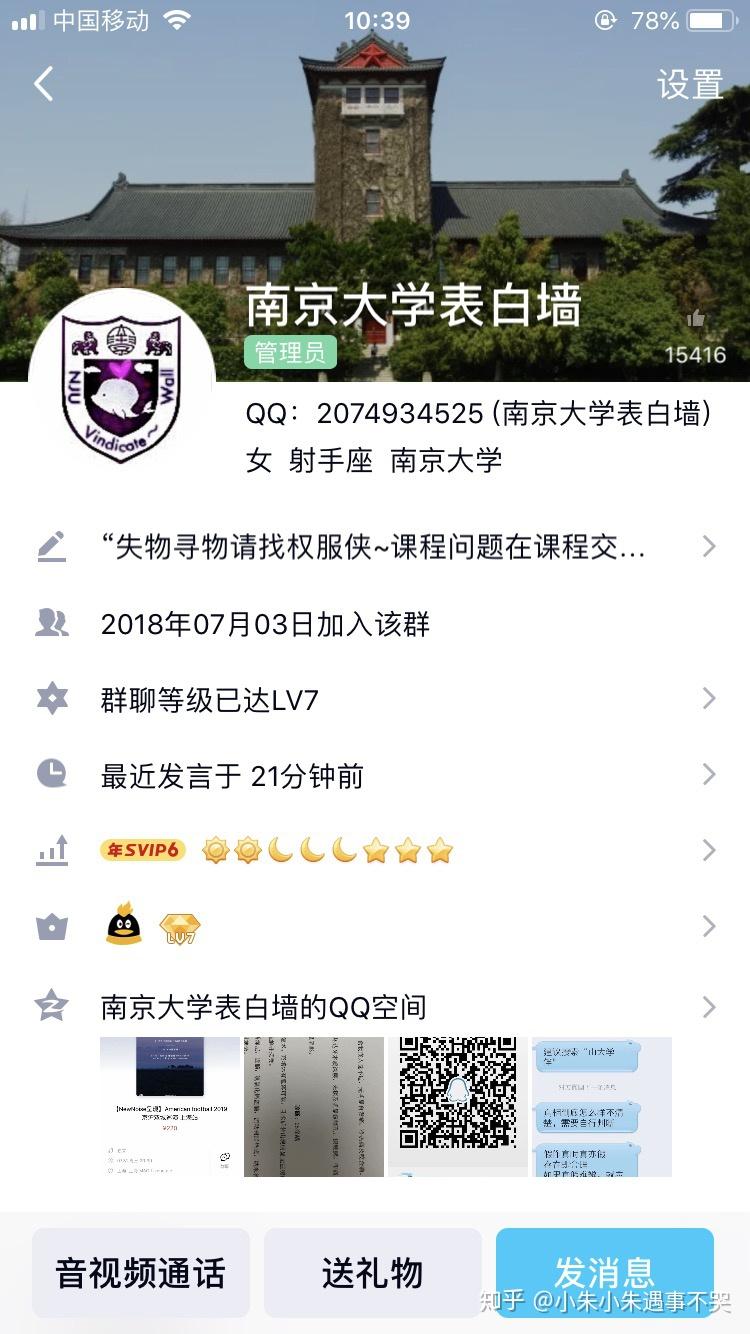Tap the 发消息 button
This screenshot has width=750, height=1334.
coord(606,1271)
